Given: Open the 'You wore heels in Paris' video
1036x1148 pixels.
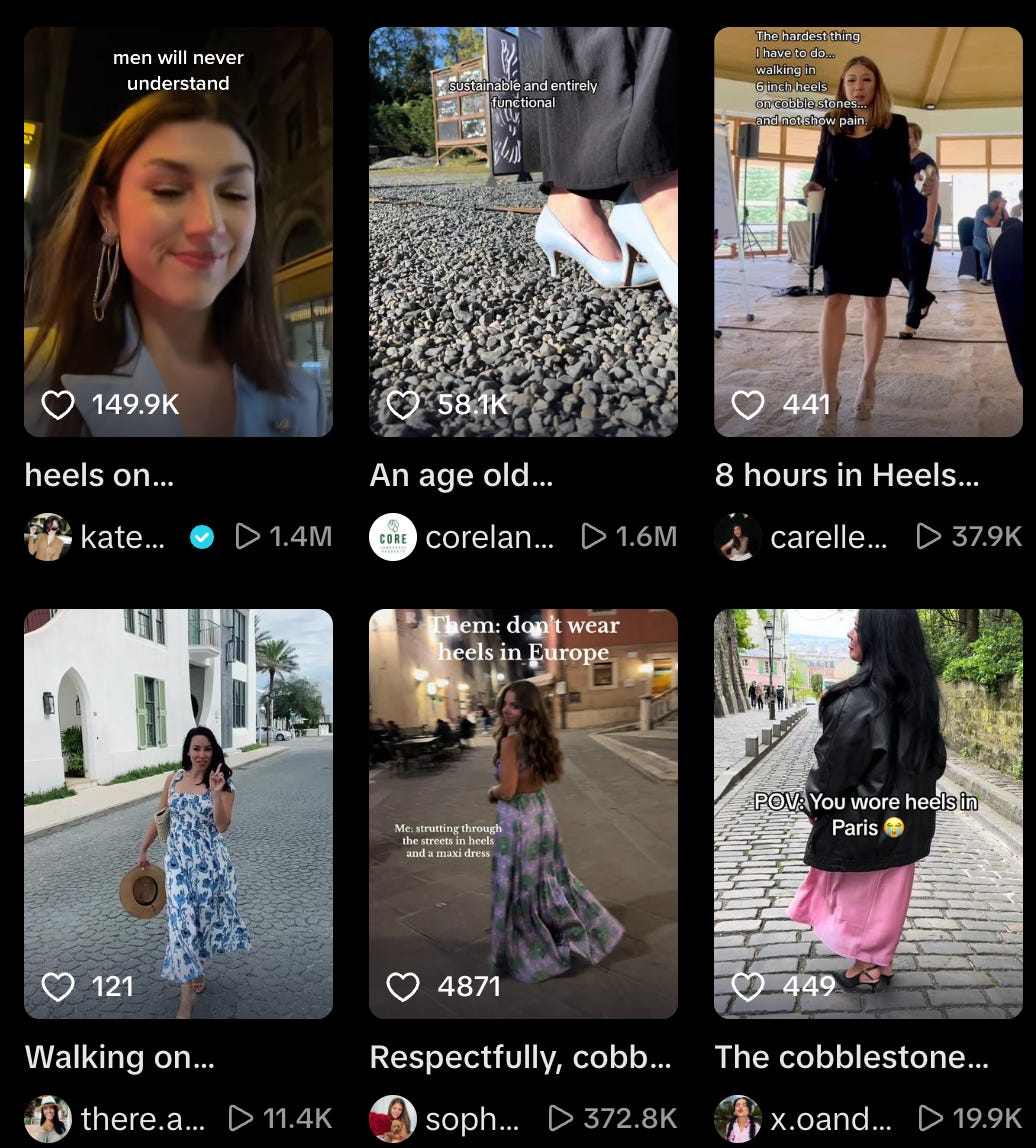Looking at the screenshot, I should pyautogui.click(x=868, y=813).
